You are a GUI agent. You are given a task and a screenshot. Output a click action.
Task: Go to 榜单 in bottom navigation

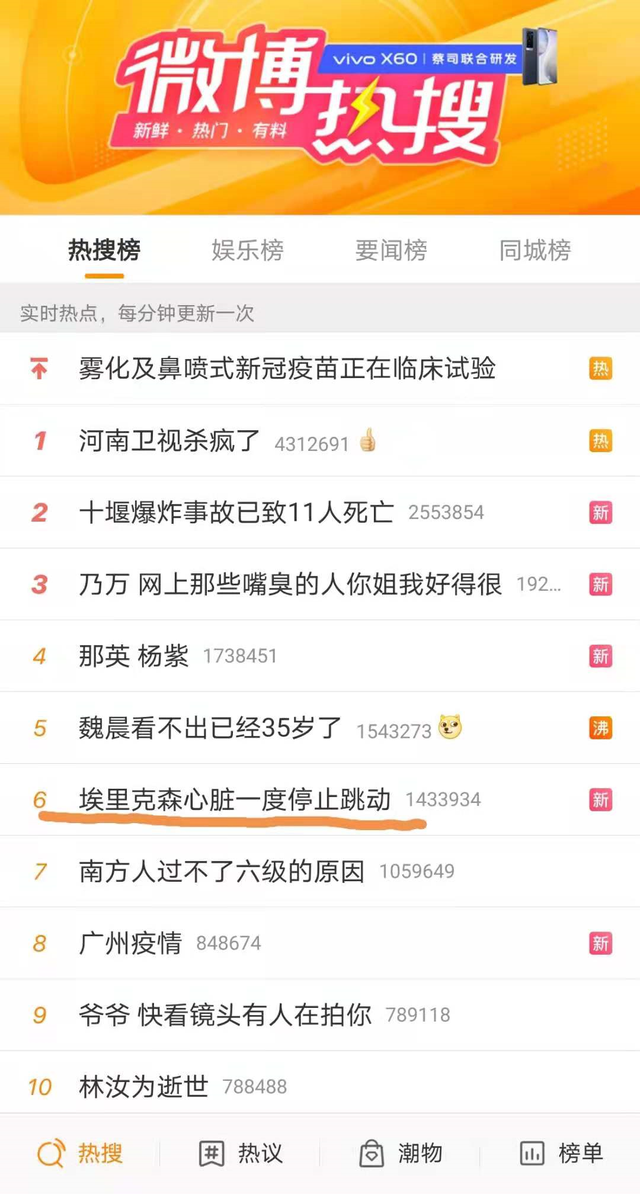[561, 1154]
